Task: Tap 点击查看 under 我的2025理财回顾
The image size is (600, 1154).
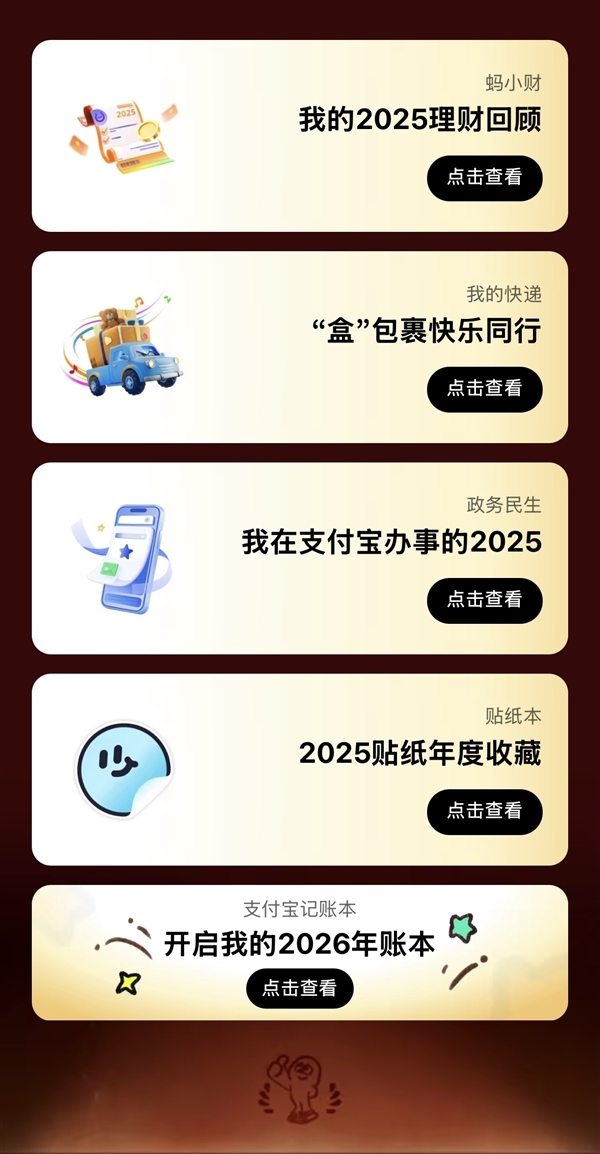Action: coord(484,178)
